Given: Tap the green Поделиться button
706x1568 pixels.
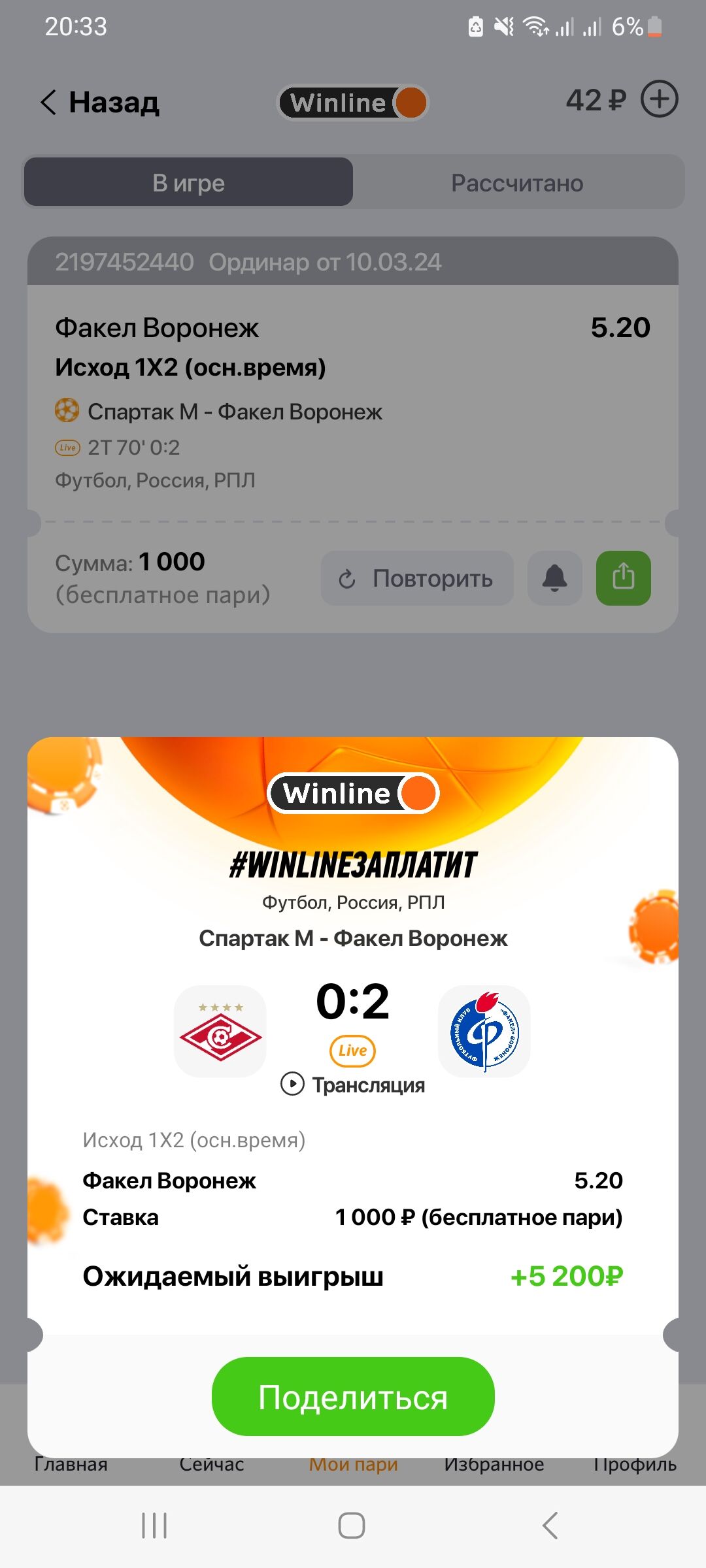Looking at the screenshot, I should point(353,1397).
